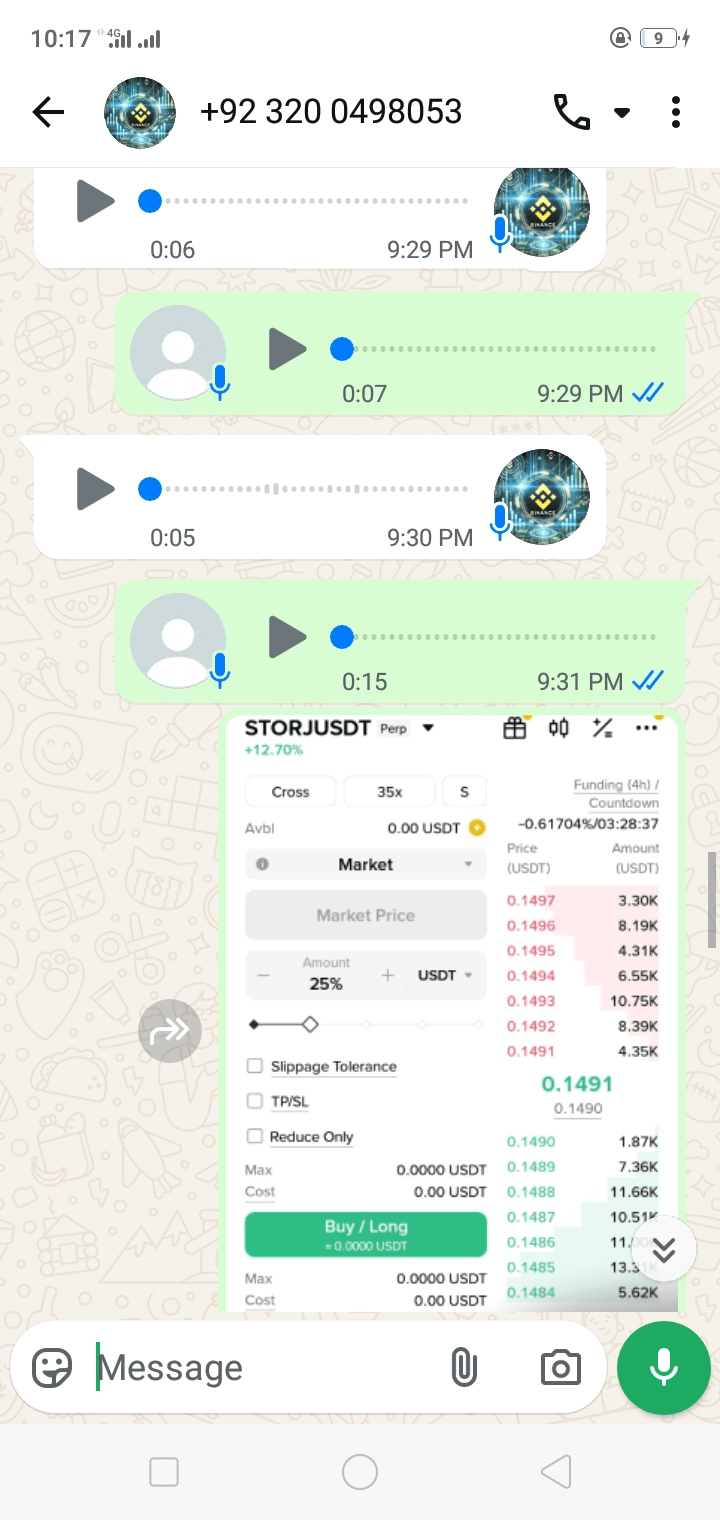This screenshot has height=1520, width=720.
Task: Play the 0:05 voice message at 9:30 PM
Action: click(x=96, y=489)
